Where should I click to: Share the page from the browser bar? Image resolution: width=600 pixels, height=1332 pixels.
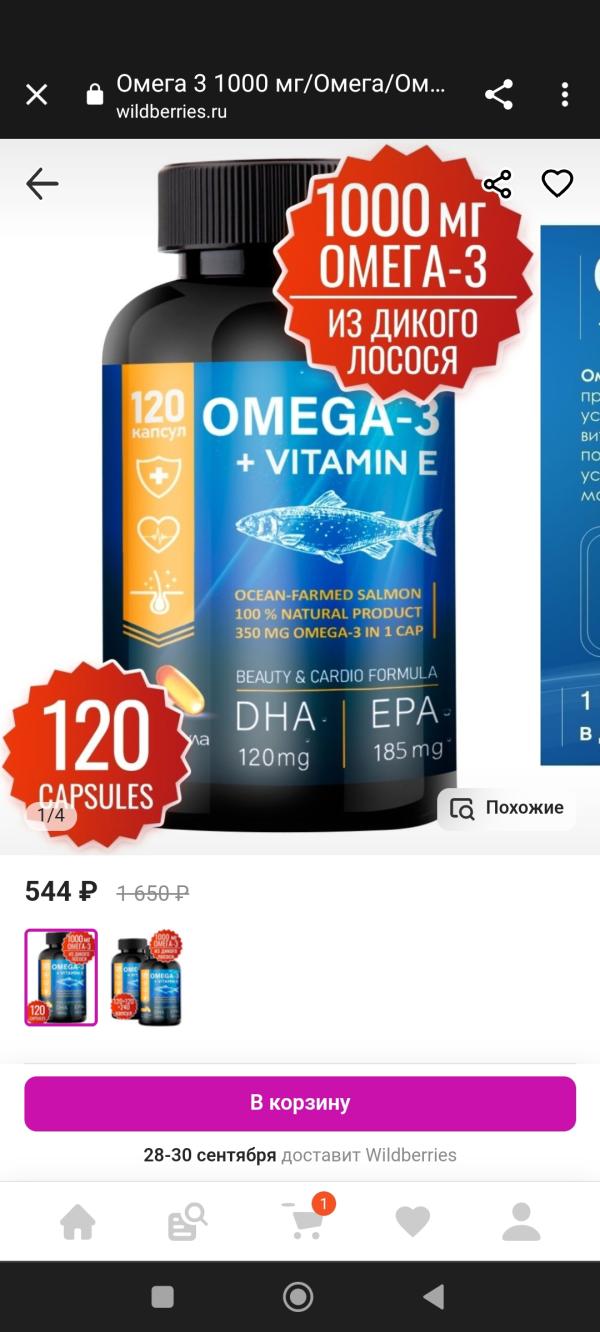pyautogui.click(x=498, y=95)
